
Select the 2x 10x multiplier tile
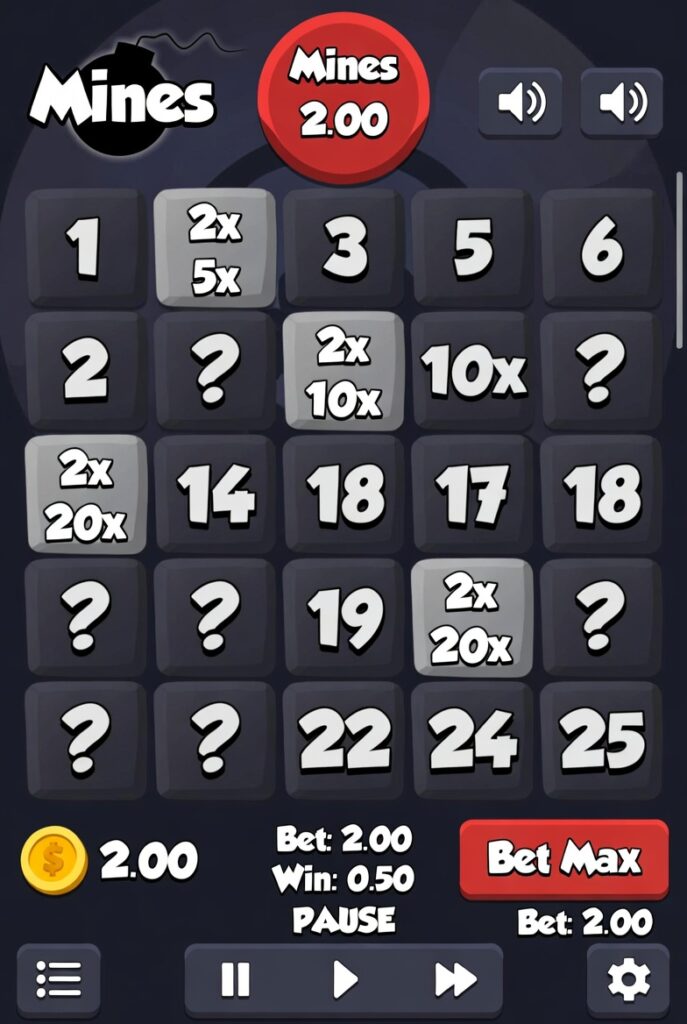(x=344, y=371)
